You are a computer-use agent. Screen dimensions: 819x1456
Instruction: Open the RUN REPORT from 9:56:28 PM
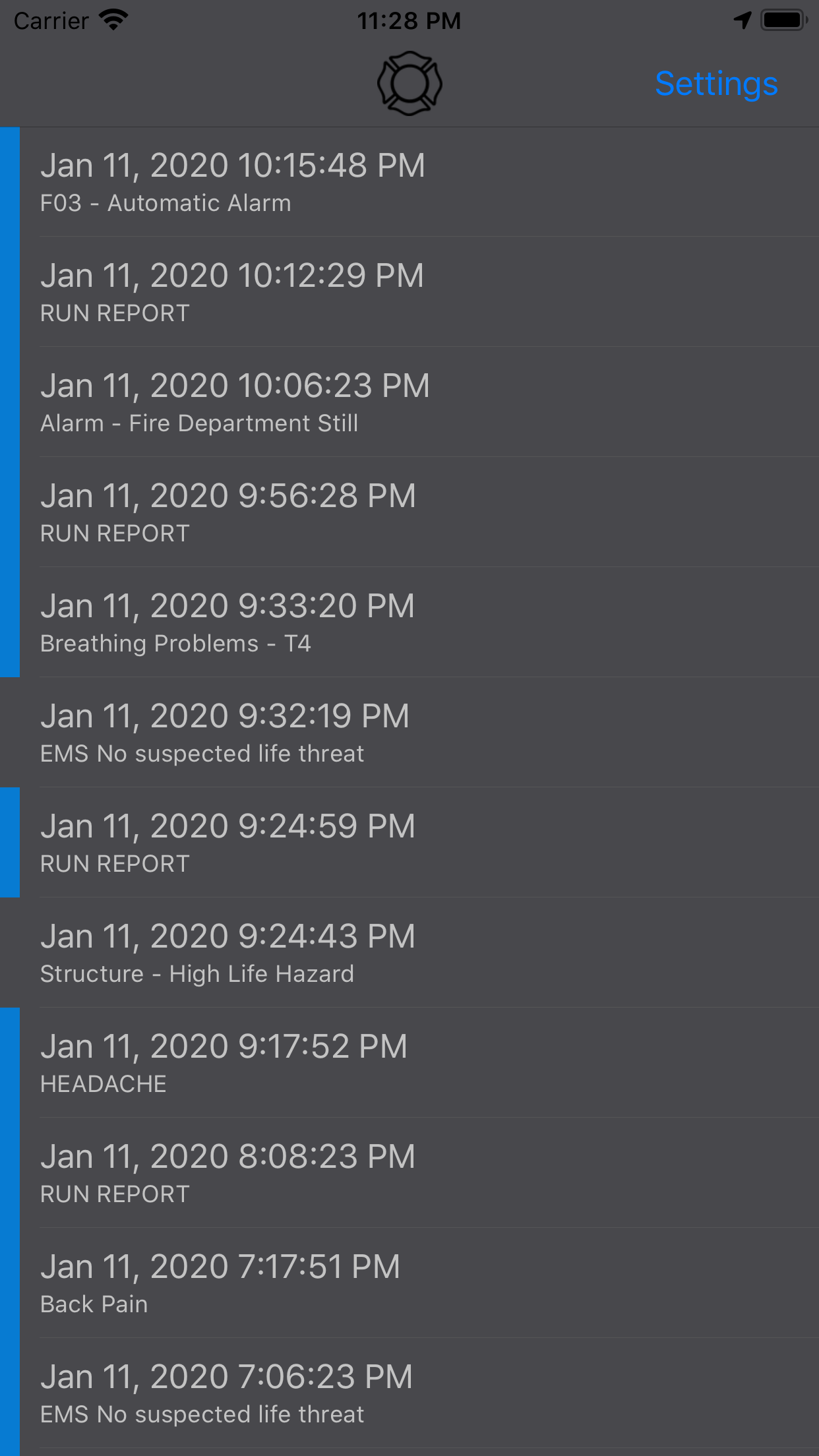tap(409, 512)
